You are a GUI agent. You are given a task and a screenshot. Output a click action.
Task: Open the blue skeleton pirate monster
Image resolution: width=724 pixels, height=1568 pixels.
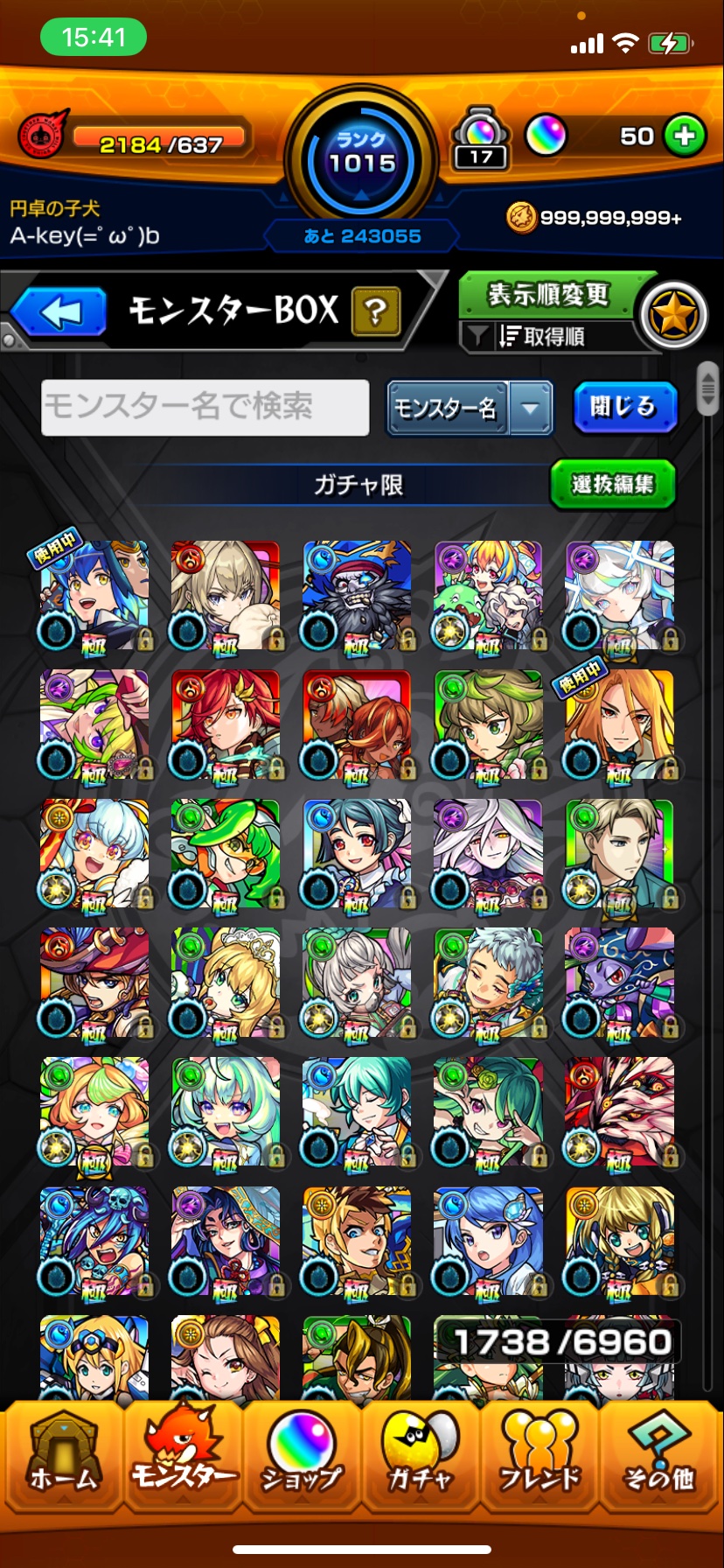[357, 595]
